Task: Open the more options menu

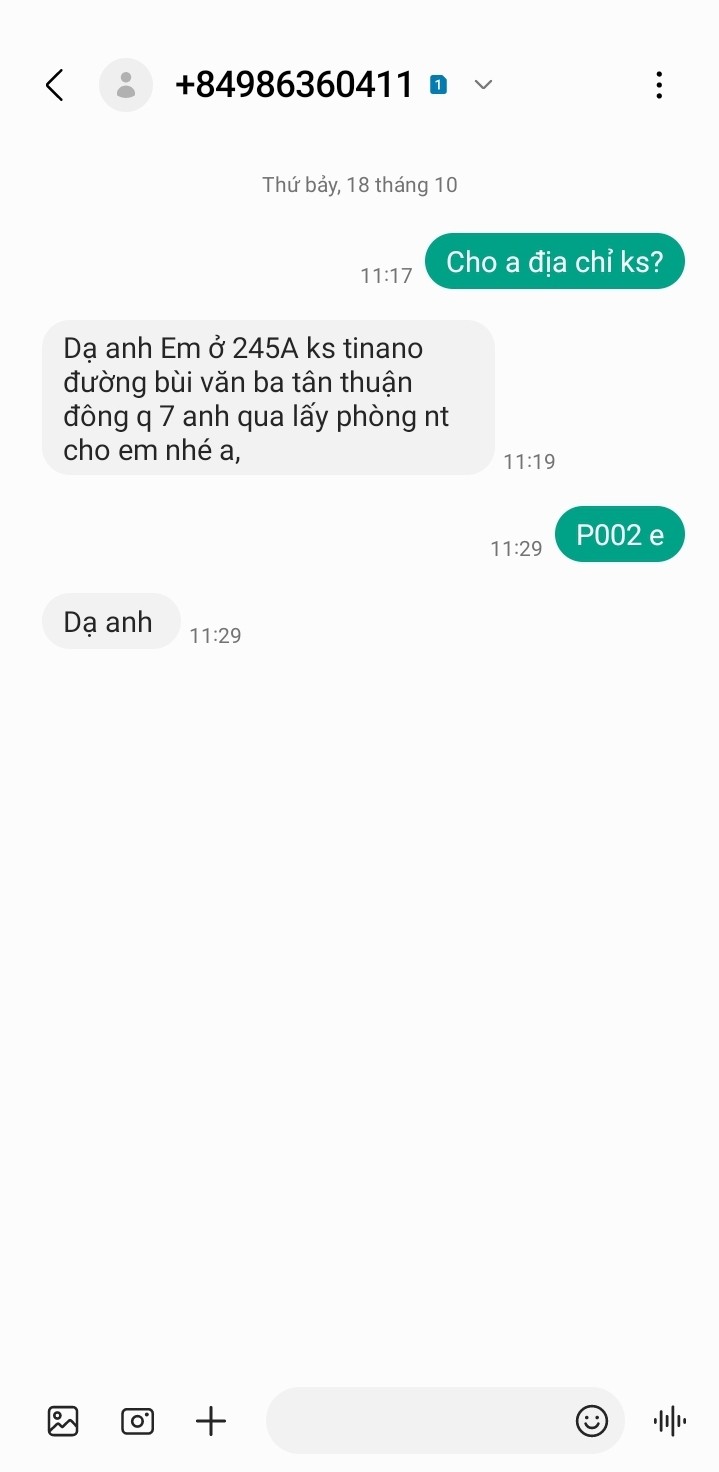Action: 658,85
